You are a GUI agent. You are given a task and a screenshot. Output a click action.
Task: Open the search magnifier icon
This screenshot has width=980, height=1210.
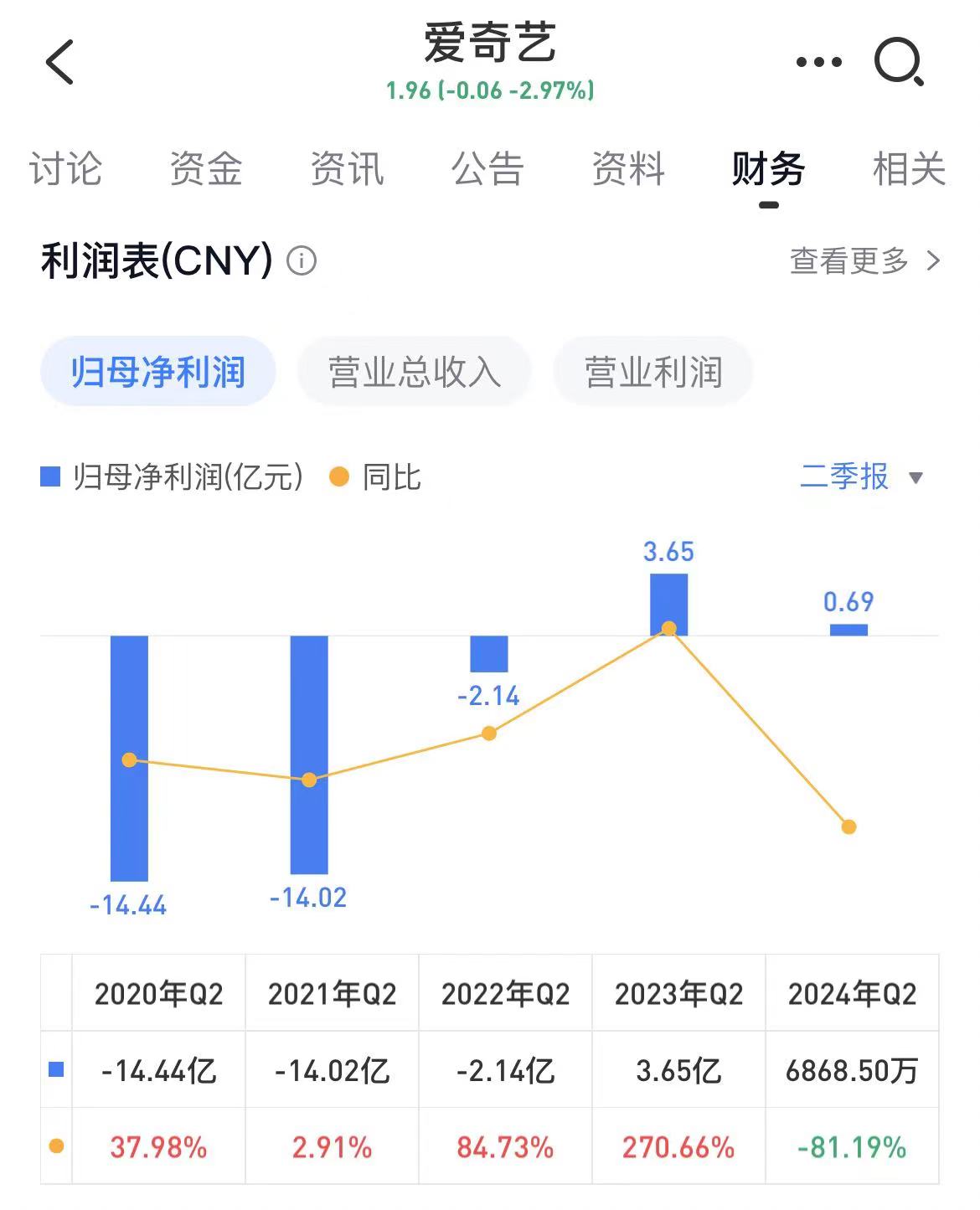[898, 63]
